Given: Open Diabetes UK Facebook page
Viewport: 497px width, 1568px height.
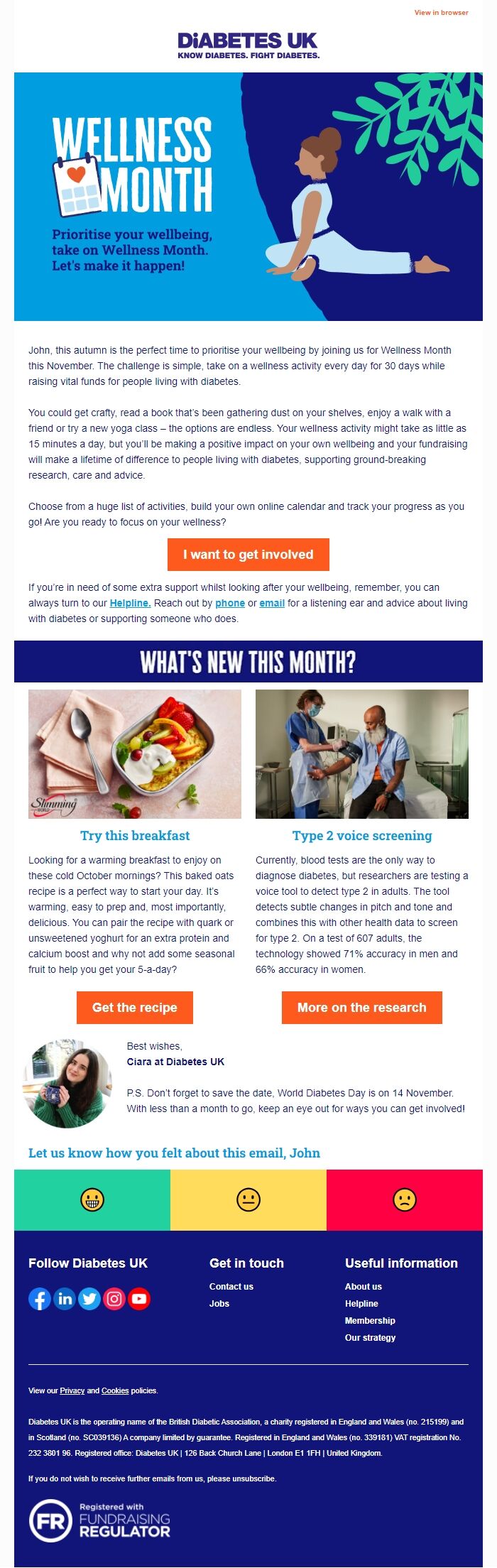Looking at the screenshot, I should tap(40, 1299).
